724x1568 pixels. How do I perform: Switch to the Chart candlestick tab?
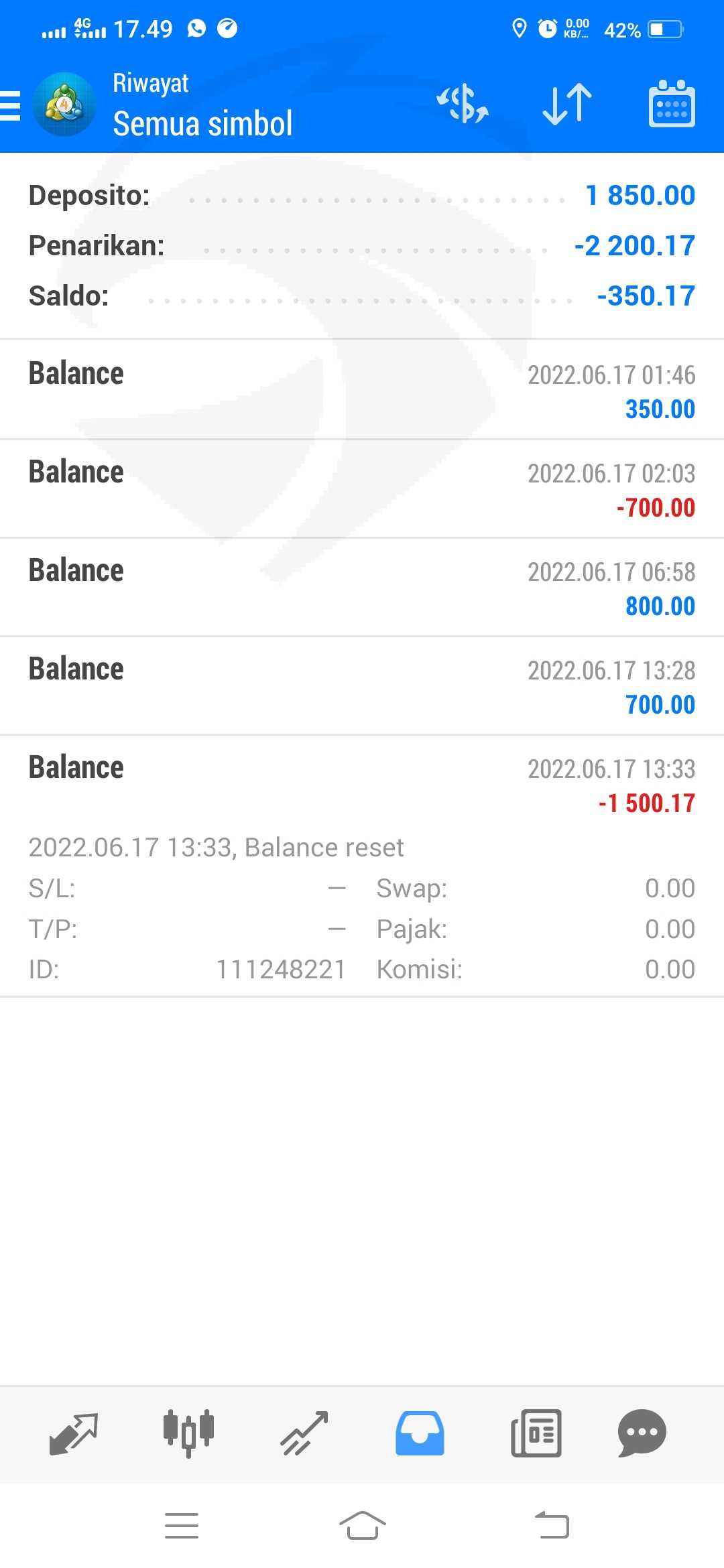coord(188,1433)
